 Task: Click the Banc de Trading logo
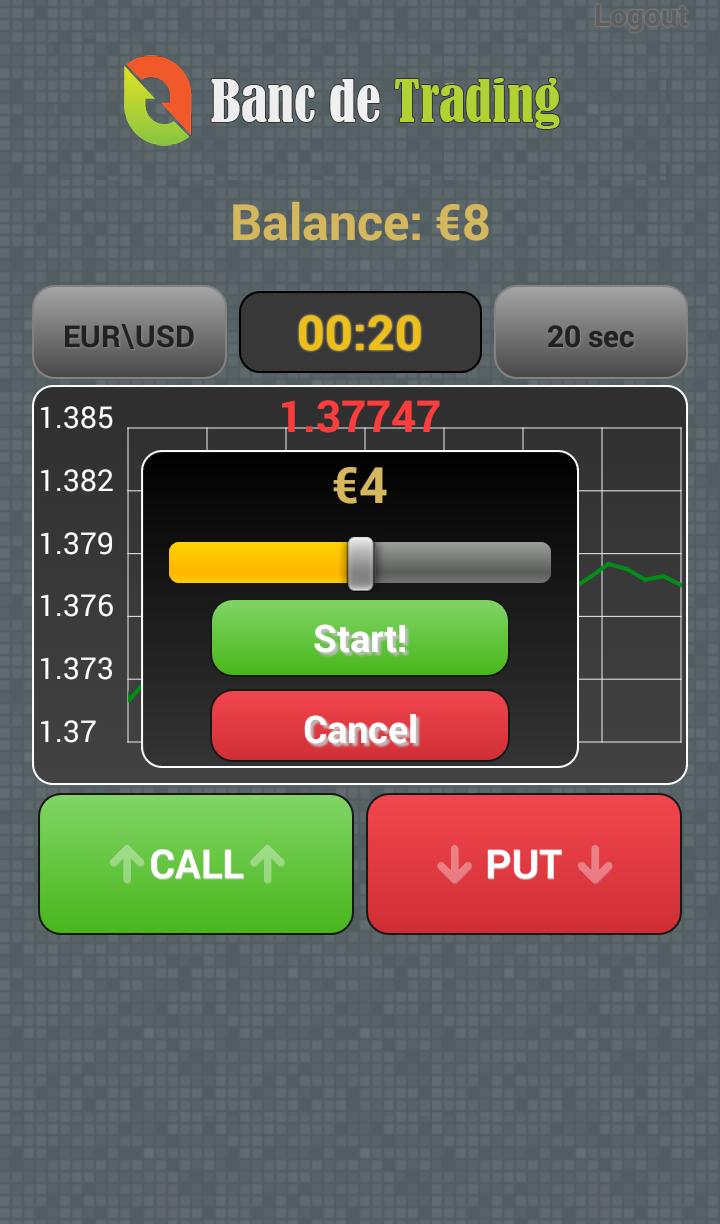pyautogui.click(x=160, y=98)
